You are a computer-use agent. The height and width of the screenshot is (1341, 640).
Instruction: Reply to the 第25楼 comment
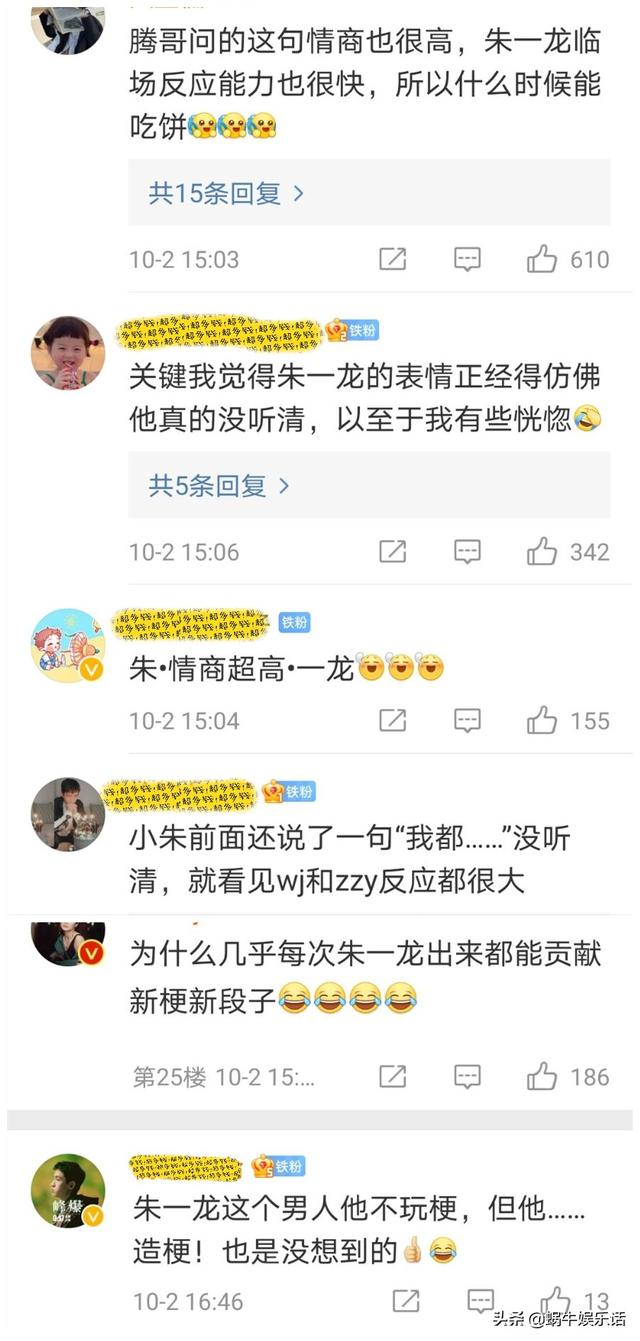pyautogui.click(x=467, y=1076)
